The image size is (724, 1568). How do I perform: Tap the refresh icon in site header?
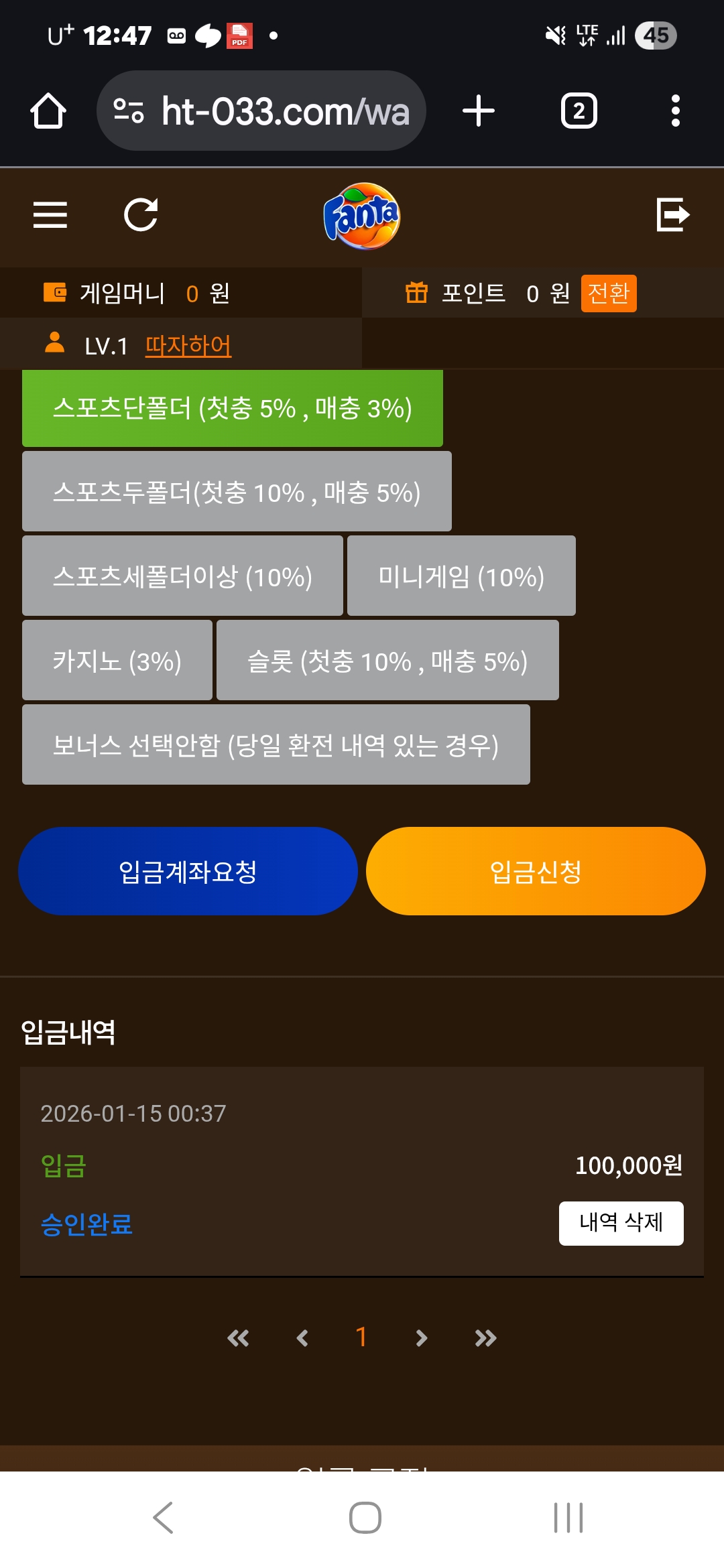click(x=141, y=215)
